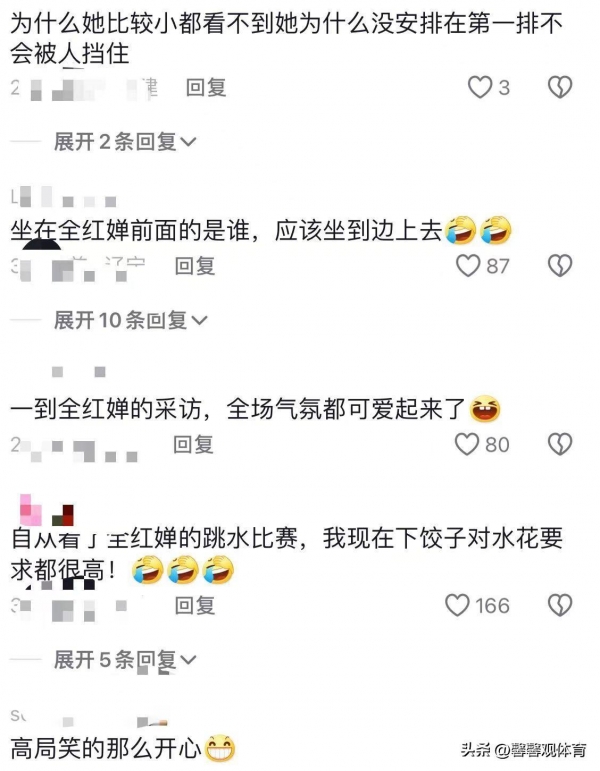Like the comment with 87 likes
The width and height of the screenshot is (600, 771).
[468, 265]
